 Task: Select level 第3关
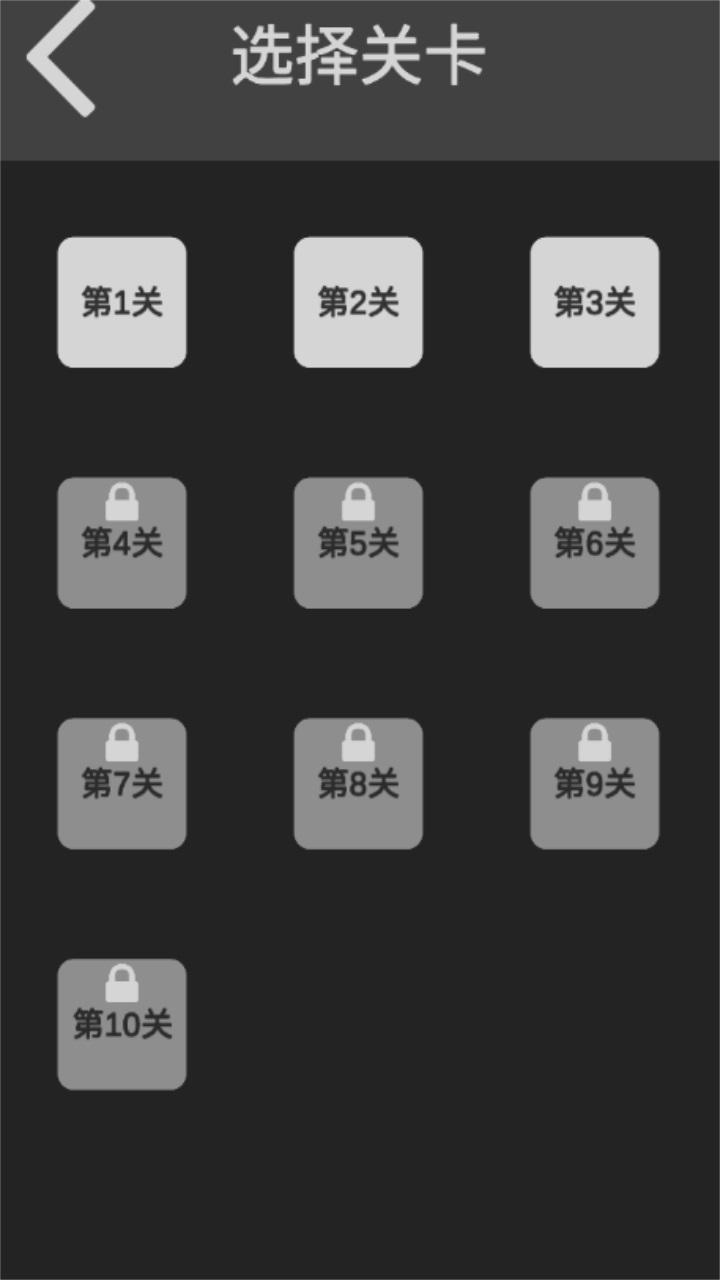[594, 302]
